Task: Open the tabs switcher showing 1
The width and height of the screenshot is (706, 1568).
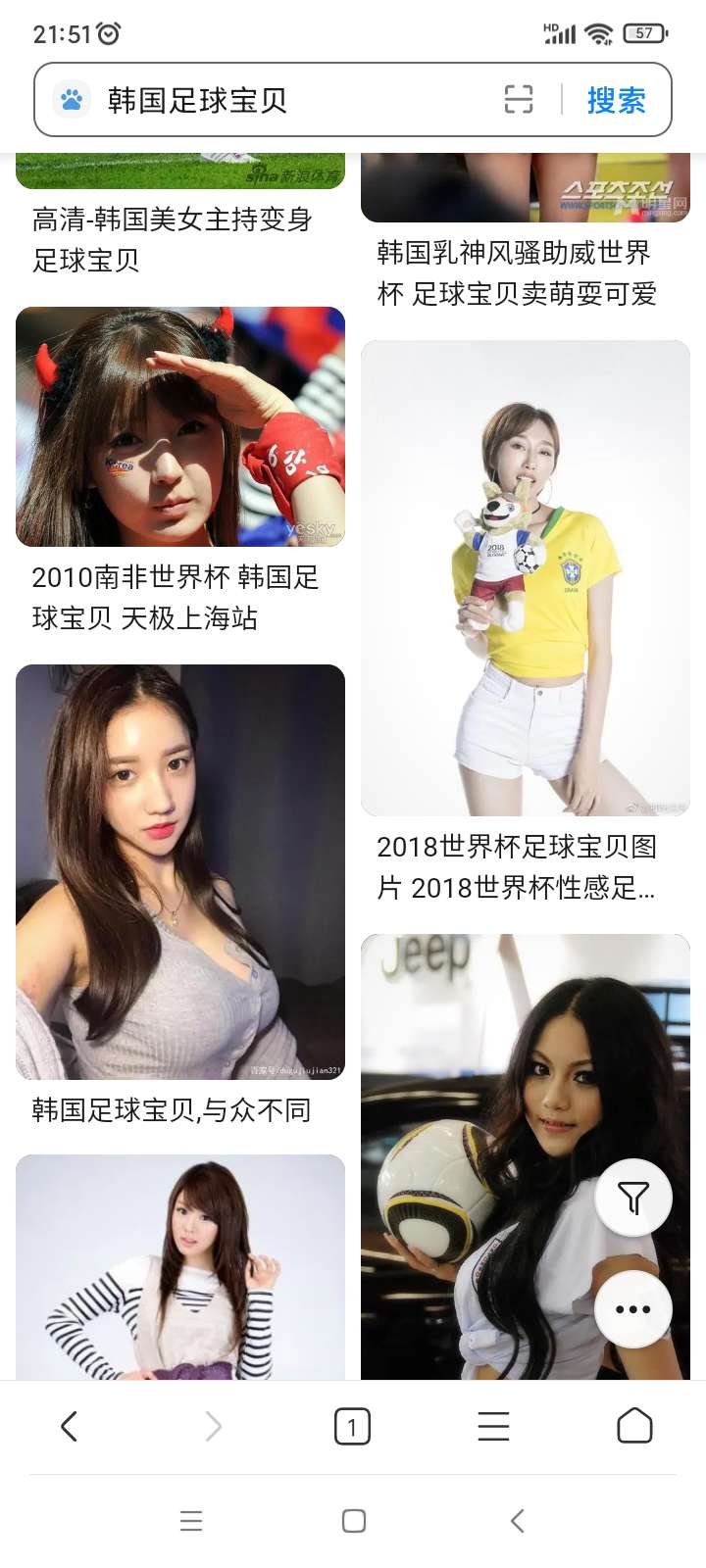Action: (x=352, y=1427)
